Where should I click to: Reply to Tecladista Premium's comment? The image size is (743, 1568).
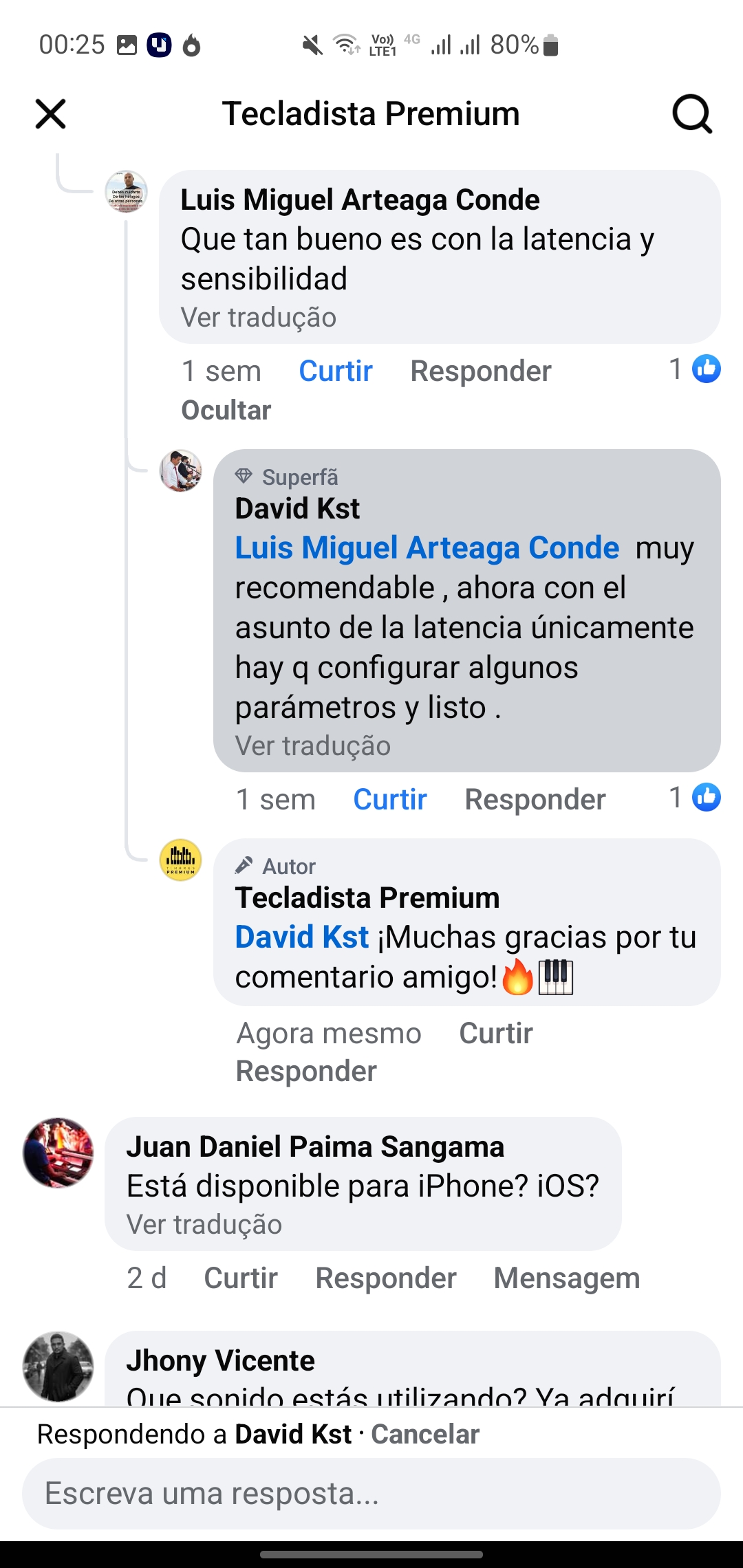pyautogui.click(x=306, y=1071)
